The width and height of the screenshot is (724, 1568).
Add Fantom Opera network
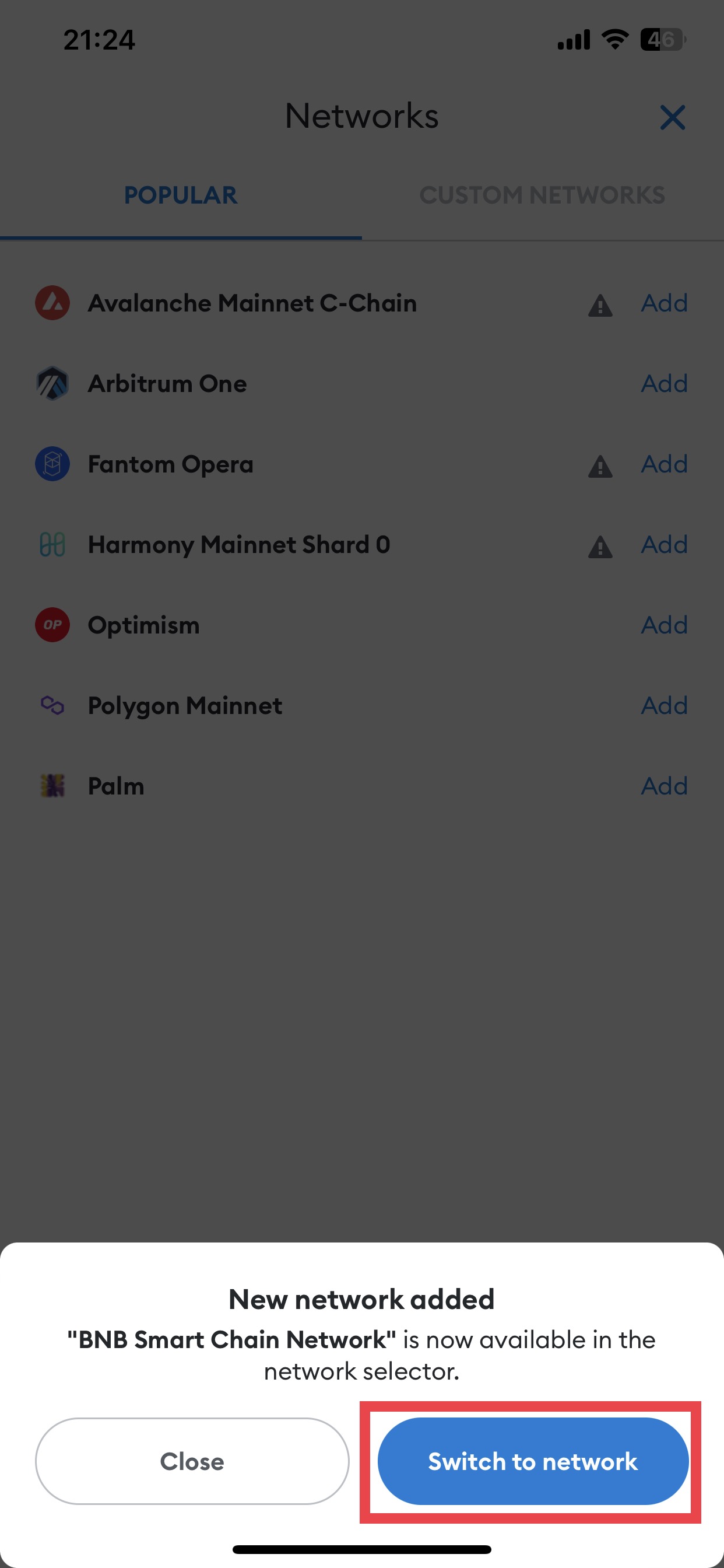click(x=665, y=464)
